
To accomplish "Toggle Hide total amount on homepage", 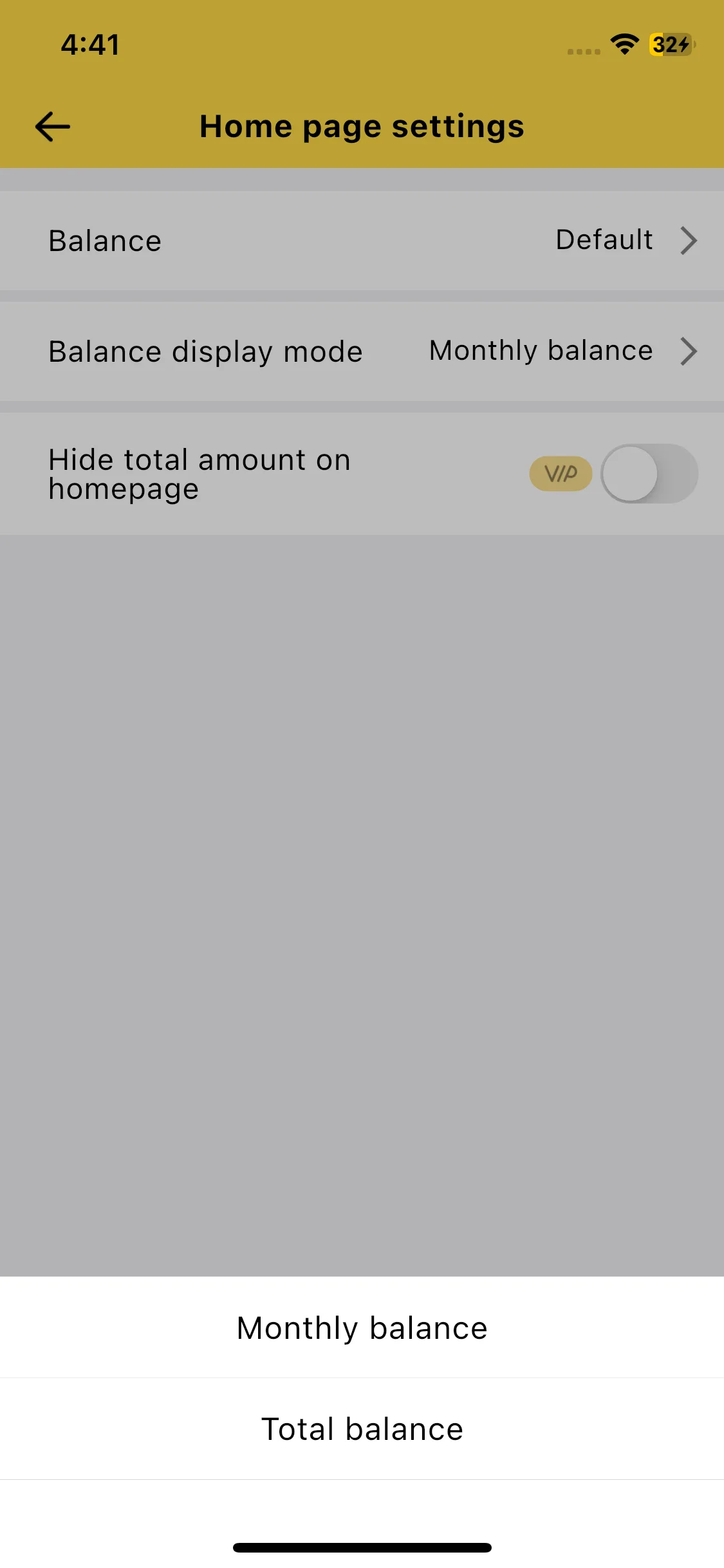I will [649, 474].
